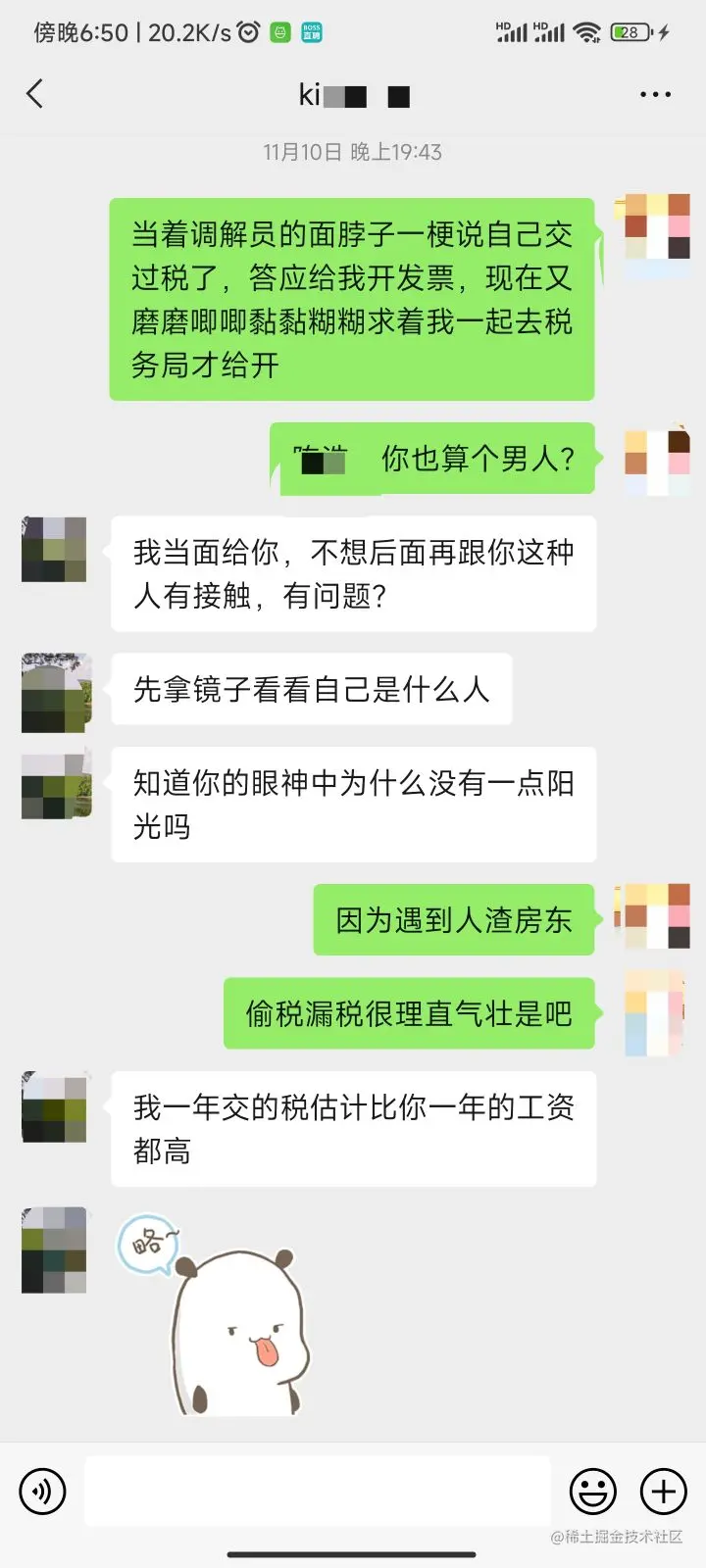
Task: Open the plus attachment menu
Action: pyautogui.click(x=664, y=1492)
